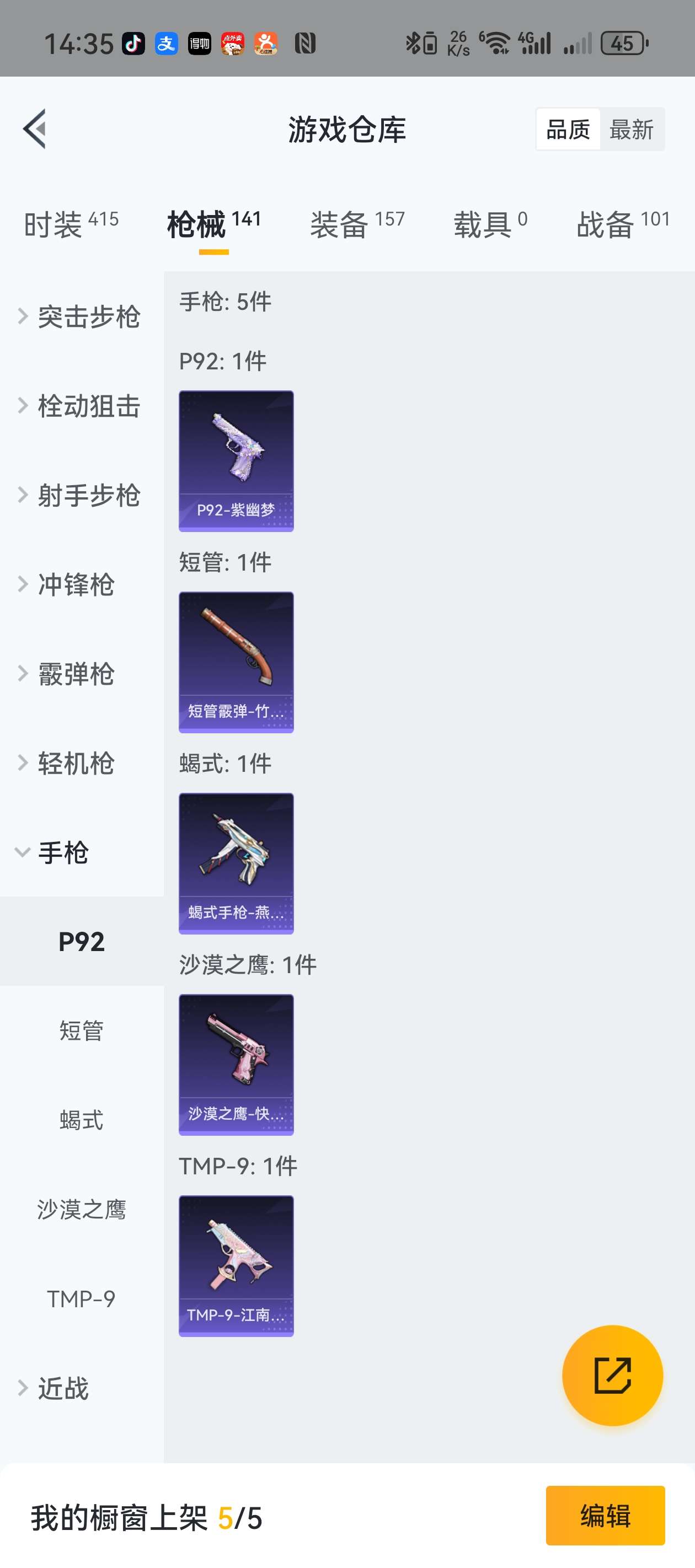The image size is (695, 1568).
Task: Select 沙漠之鹰 in the side list
Action: 82,1210
